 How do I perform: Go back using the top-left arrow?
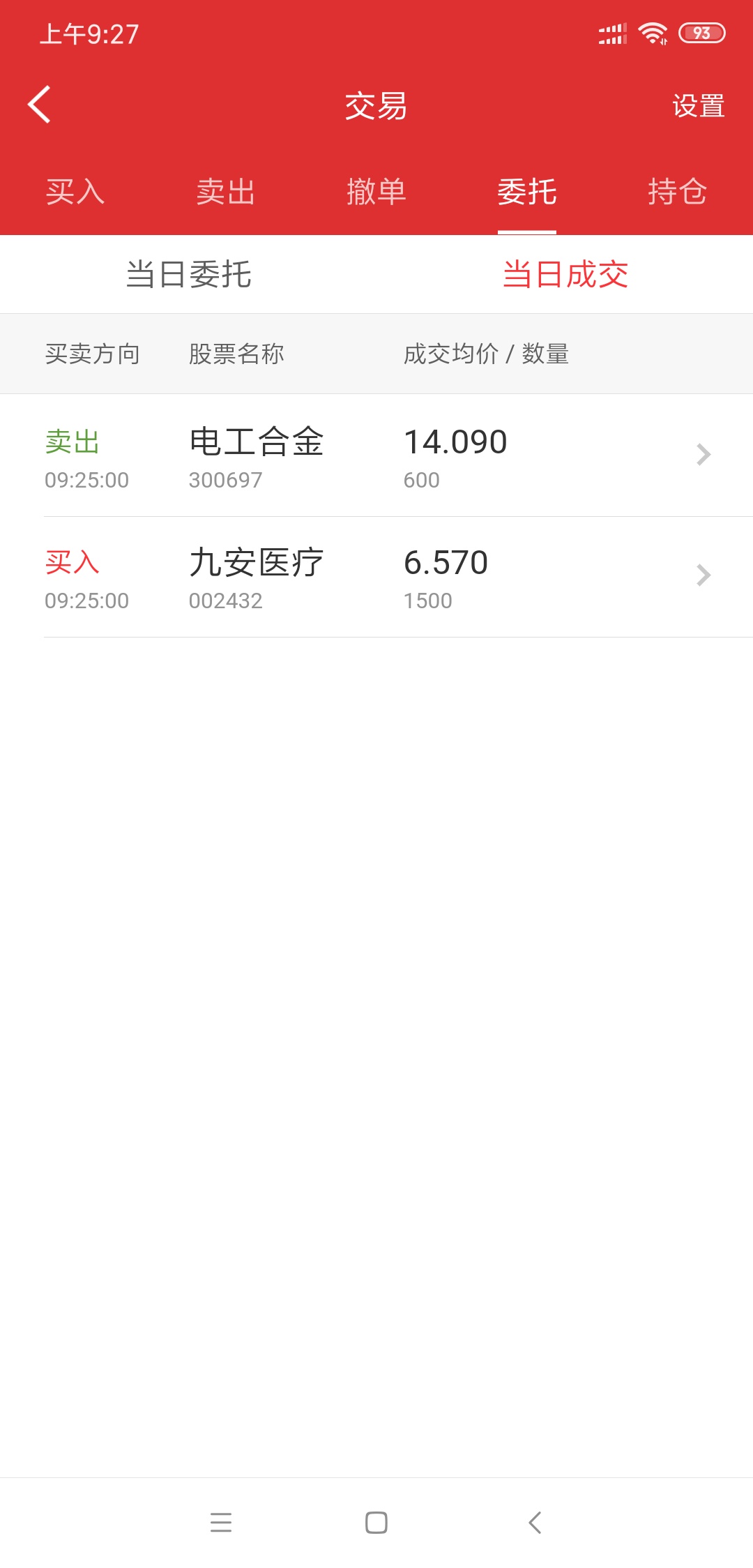pyautogui.click(x=39, y=105)
